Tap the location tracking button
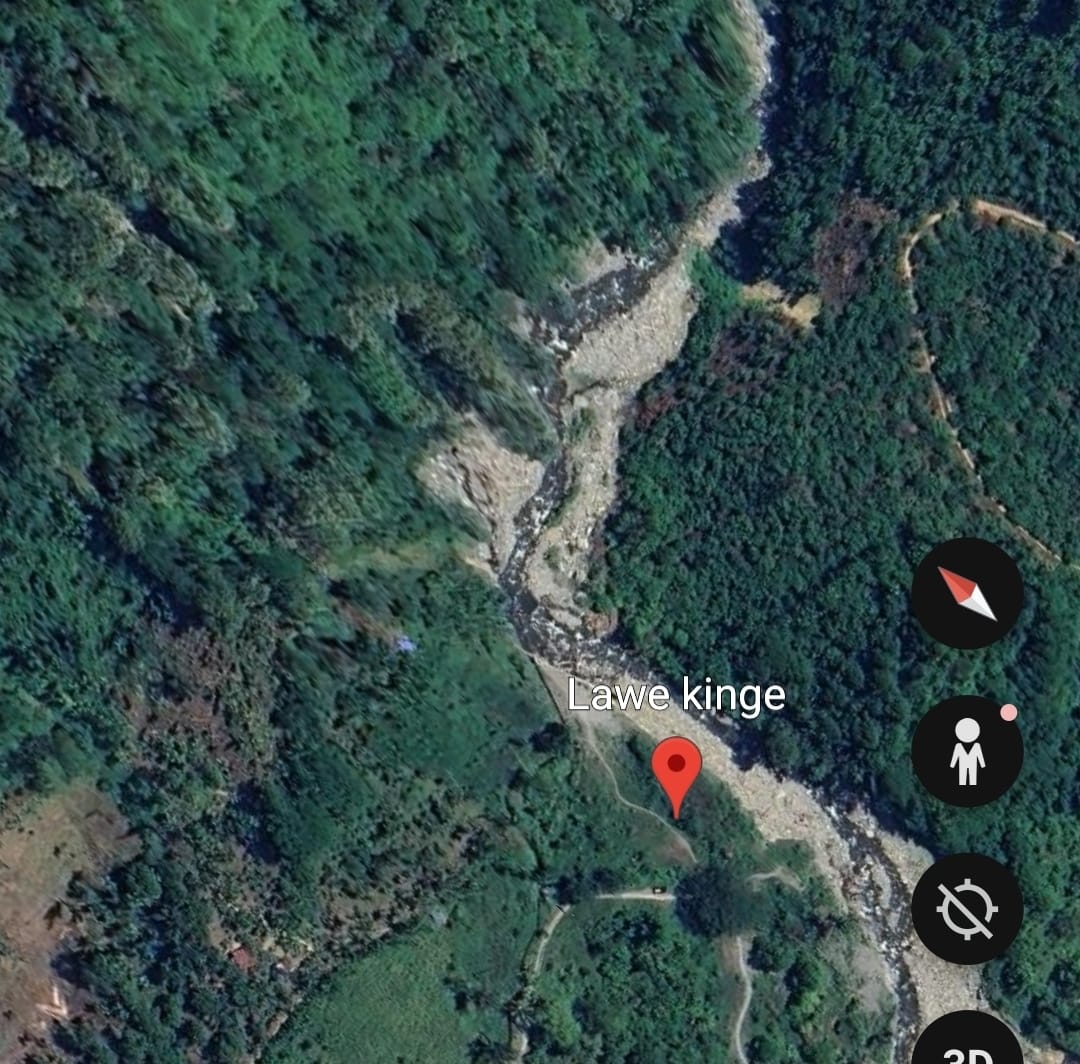This screenshot has height=1064, width=1080. tap(966, 908)
